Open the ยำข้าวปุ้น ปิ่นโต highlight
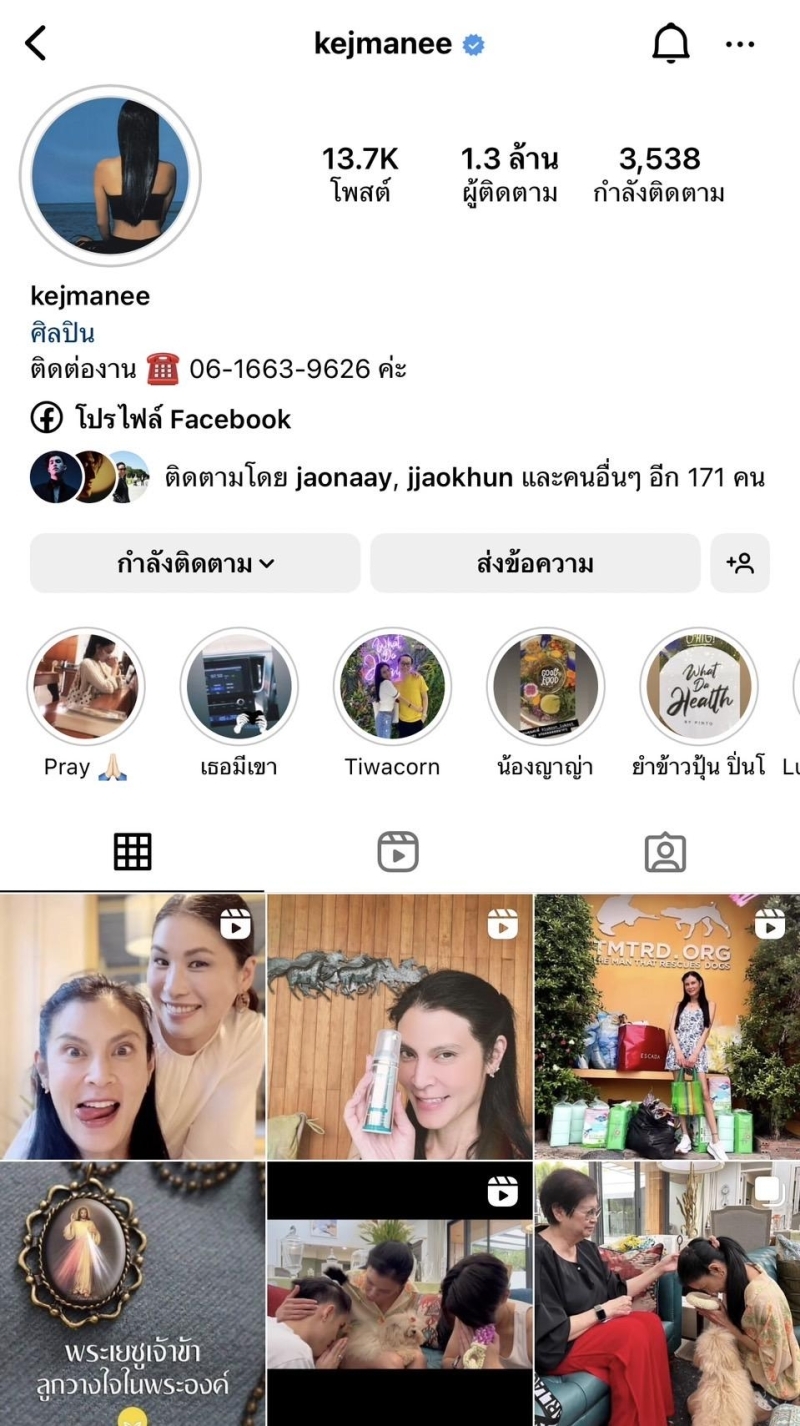This screenshot has width=800, height=1426. coord(698,687)
